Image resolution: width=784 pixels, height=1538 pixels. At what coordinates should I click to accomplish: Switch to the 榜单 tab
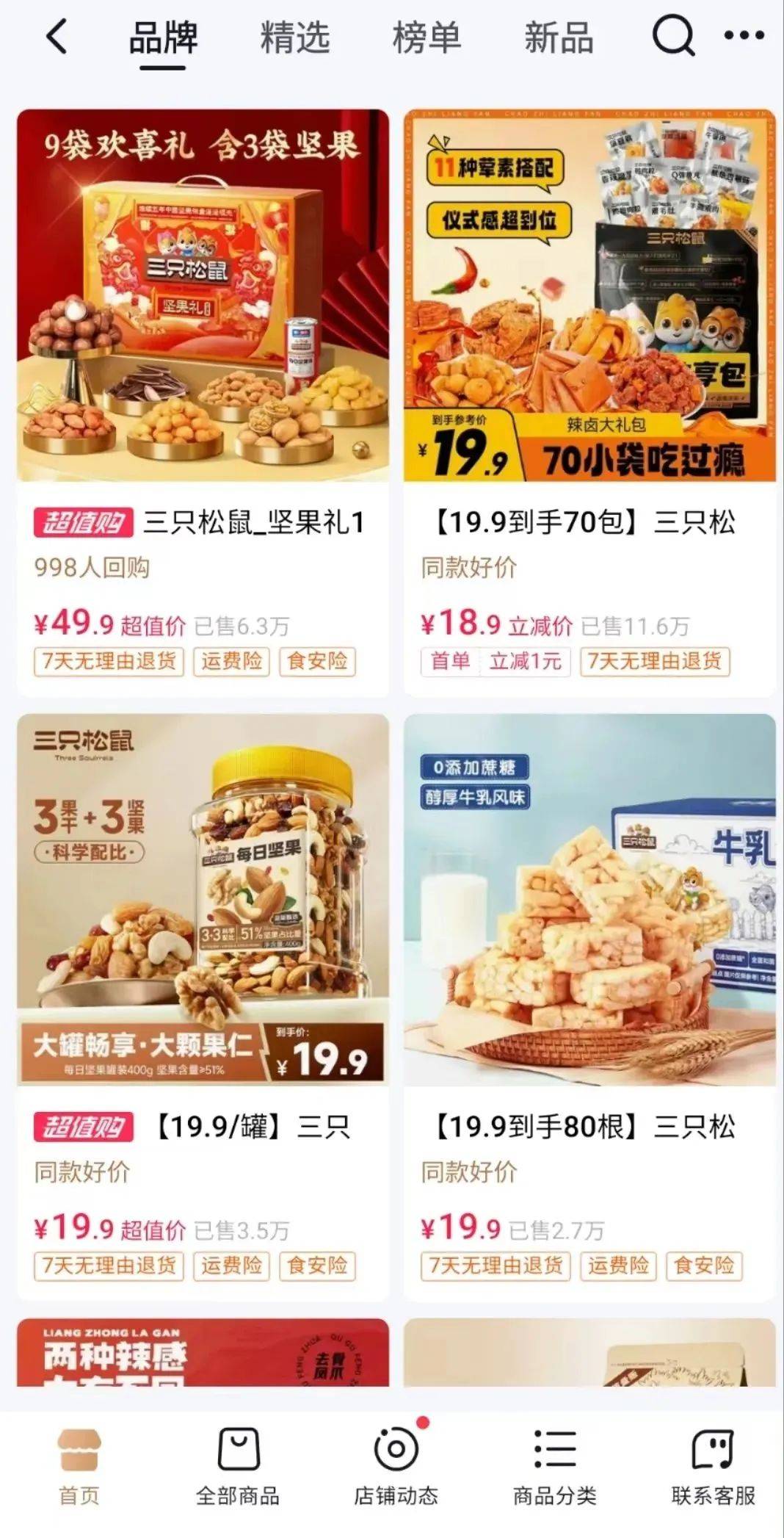[427, 38]
